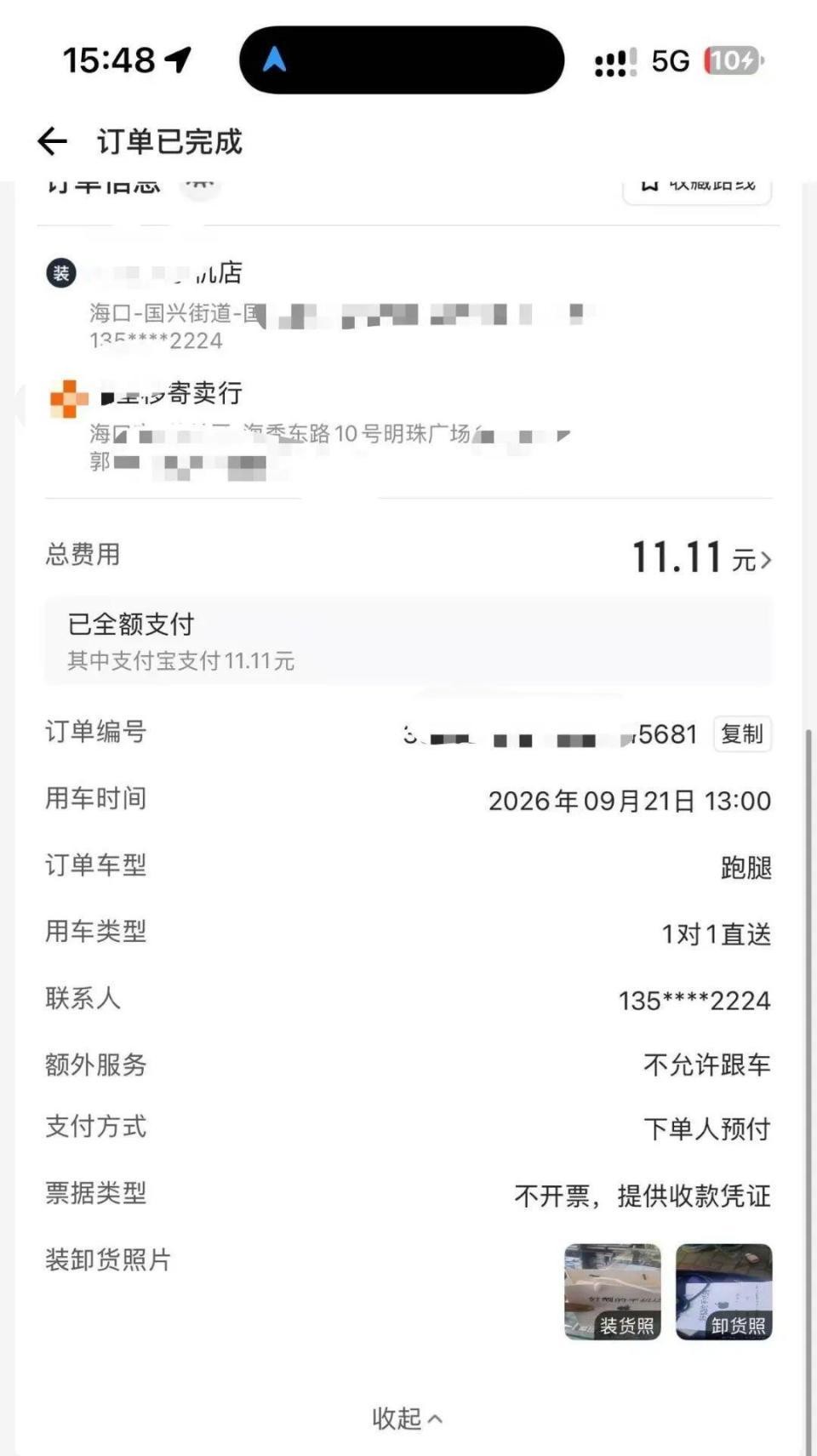Viewport: 817px width, 1456px height.
Task: Go back from the completed order page
Action: pos(53,141)
